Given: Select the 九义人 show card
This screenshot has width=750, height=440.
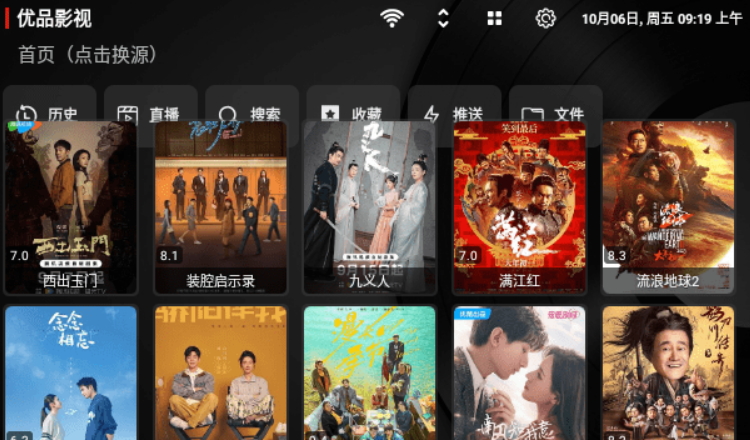Looking at the screenshot, I should pos(370,207).
